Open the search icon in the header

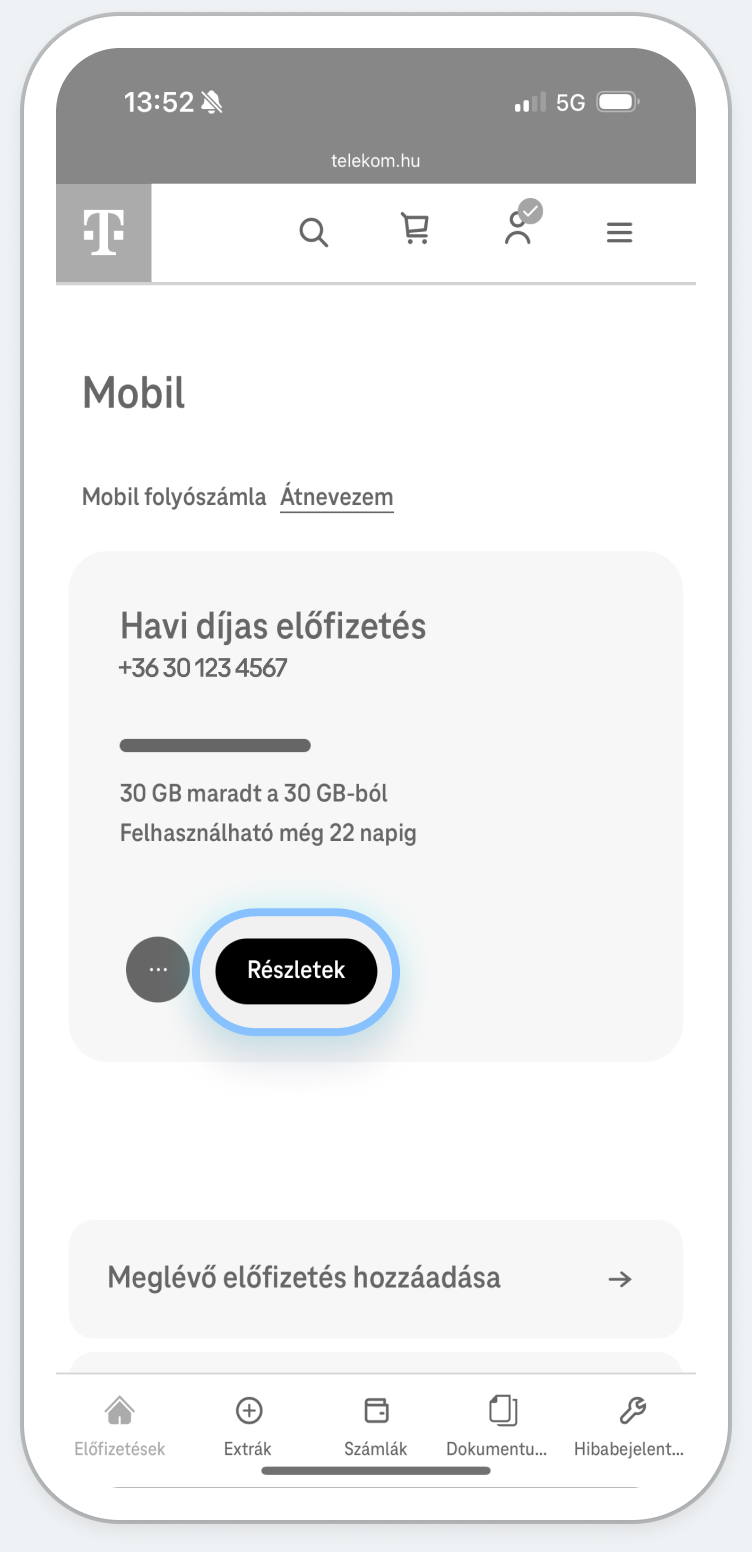pyautogui.click(x=314, y=232)
